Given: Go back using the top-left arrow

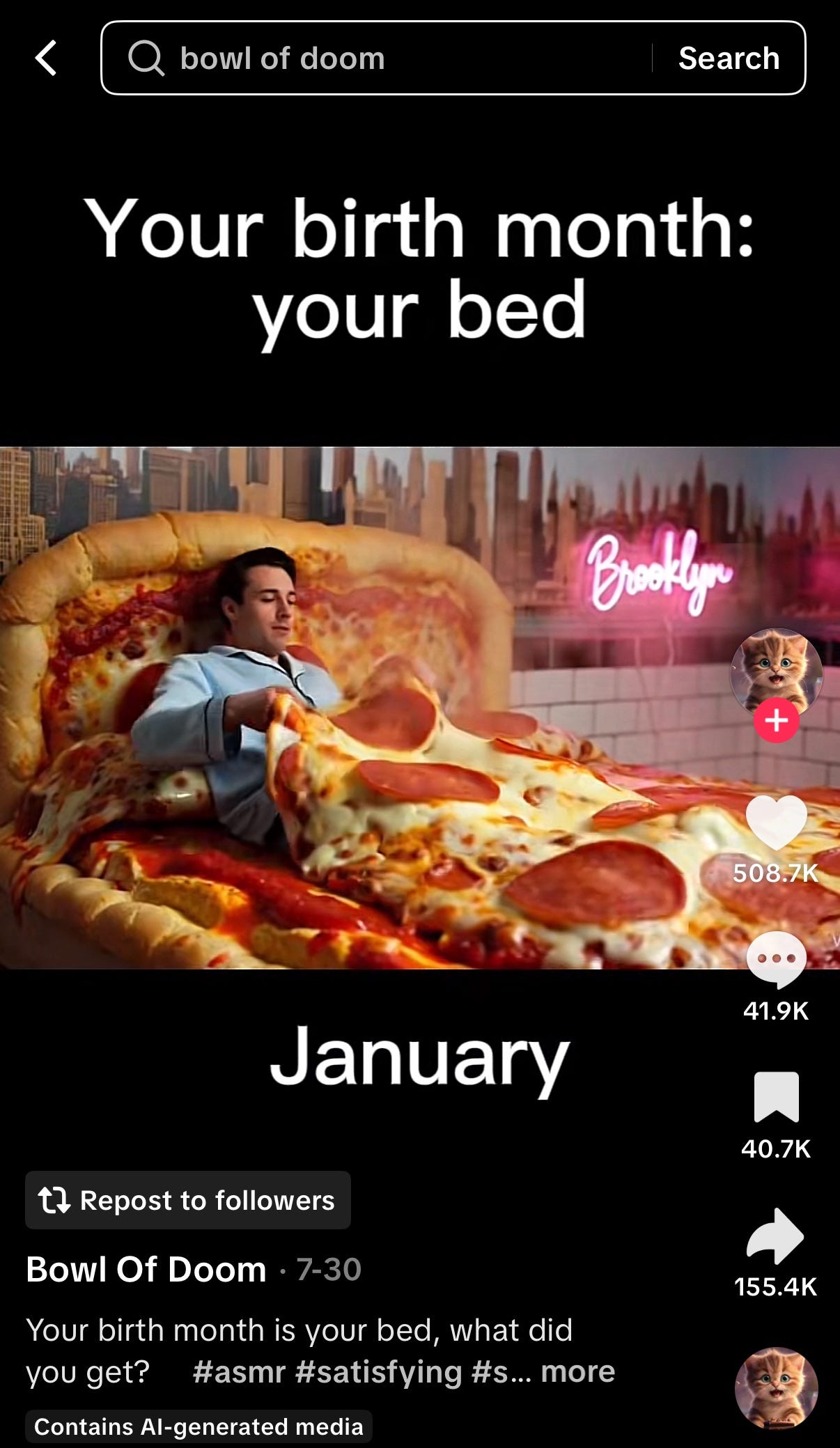Looking at the screenshot, I should pos(46,58).
